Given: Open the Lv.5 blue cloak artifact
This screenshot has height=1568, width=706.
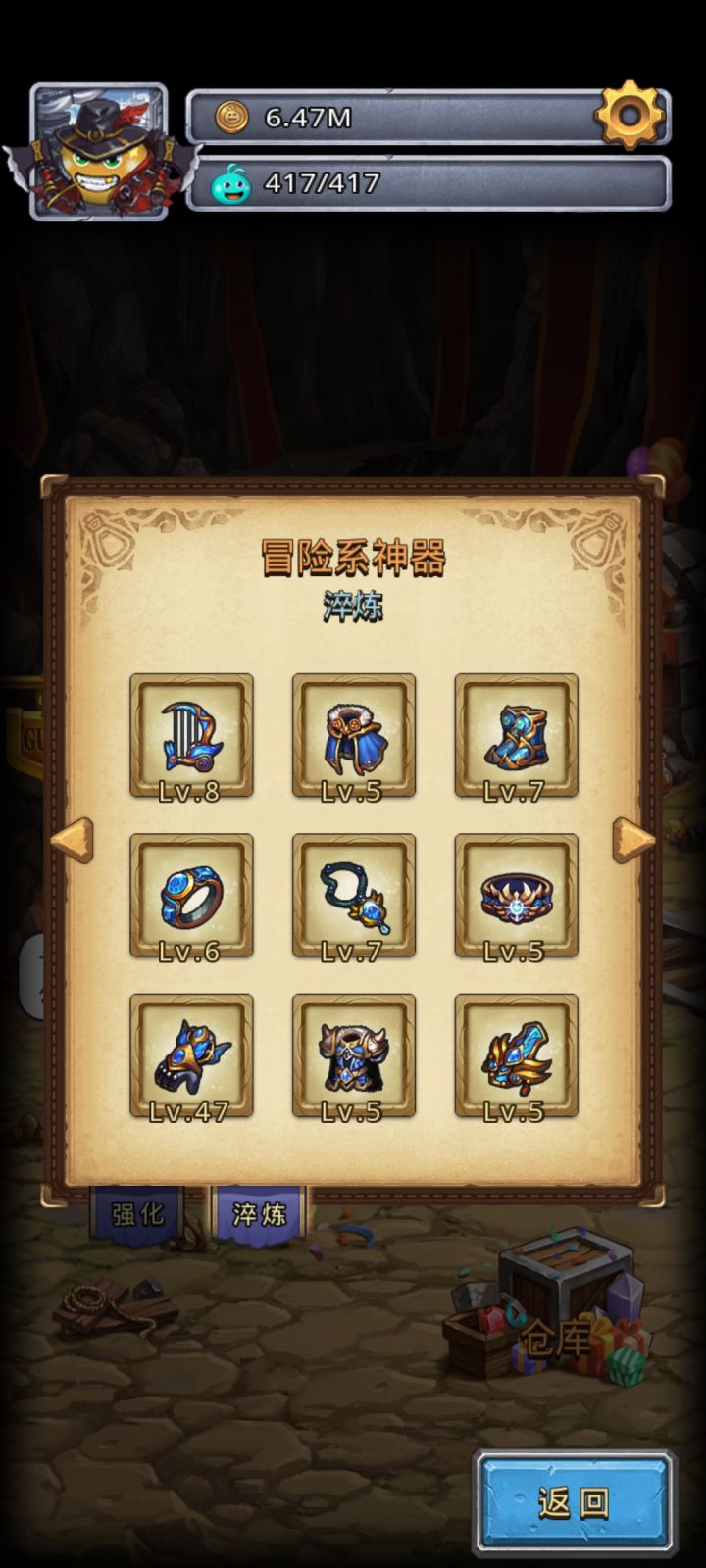Looking at the screenshot, I should pyautogui.click(x=354, y=735).
